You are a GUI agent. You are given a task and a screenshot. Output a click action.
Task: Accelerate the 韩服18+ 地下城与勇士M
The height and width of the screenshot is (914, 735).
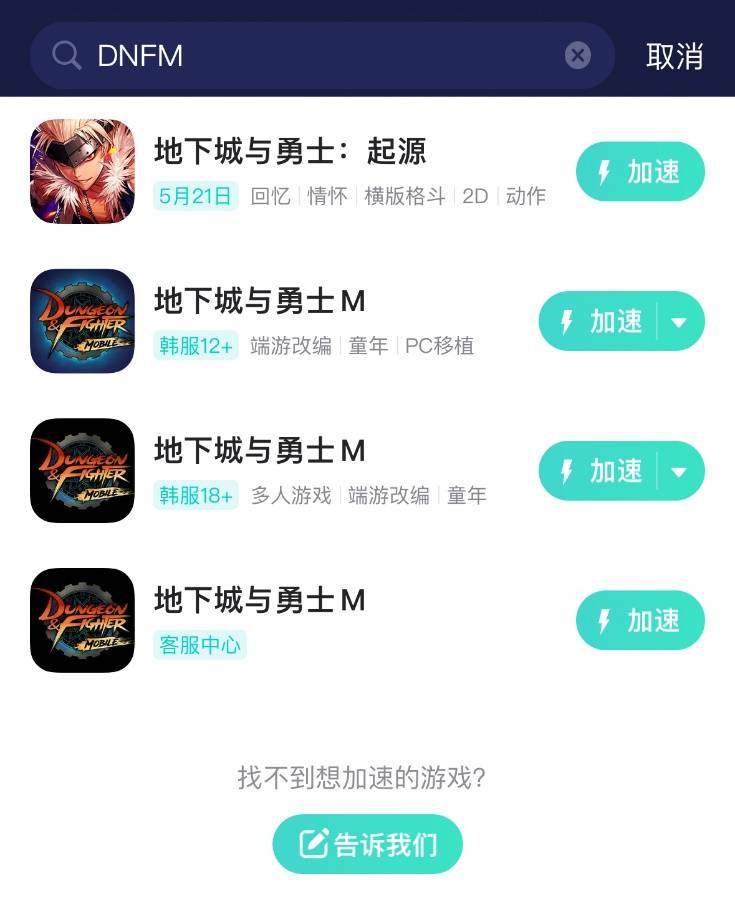pos(600,471)
